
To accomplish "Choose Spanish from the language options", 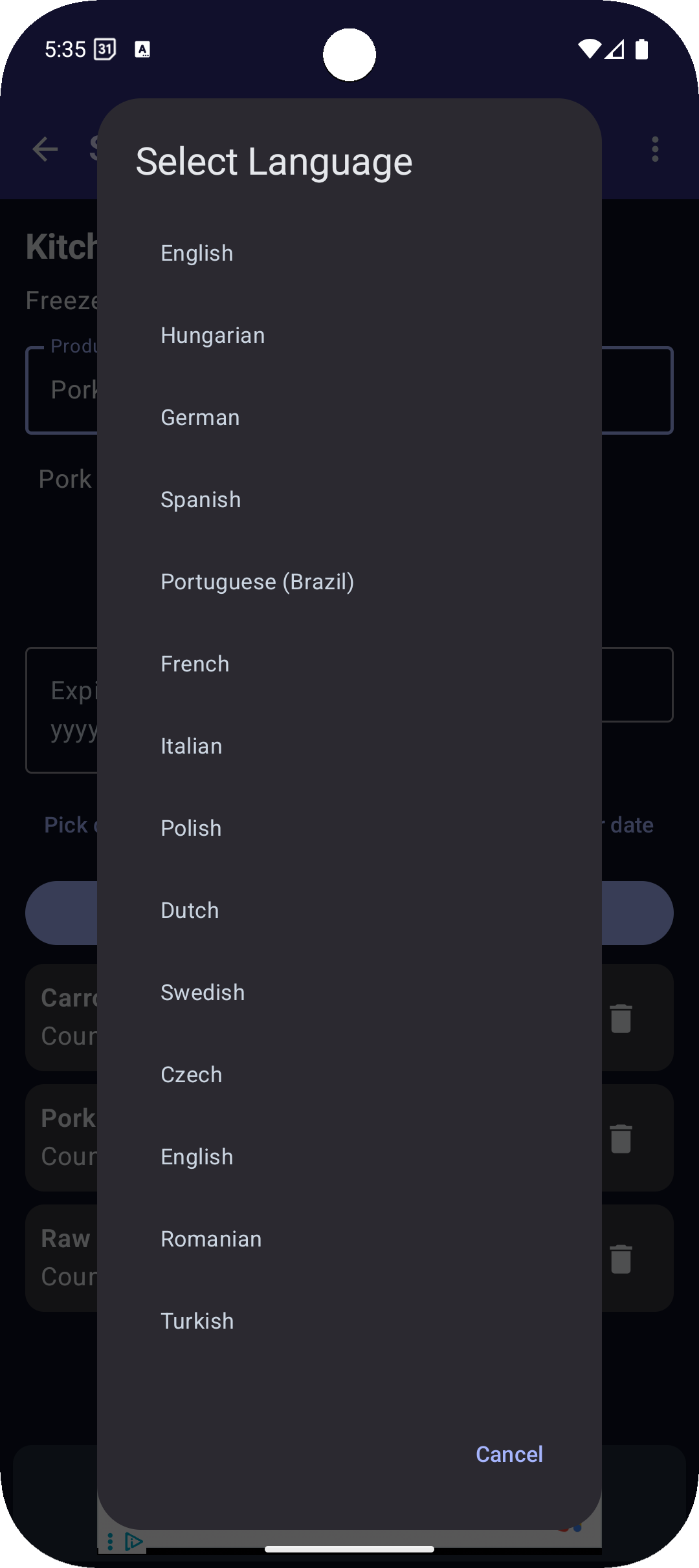I will tap(201, 499).
